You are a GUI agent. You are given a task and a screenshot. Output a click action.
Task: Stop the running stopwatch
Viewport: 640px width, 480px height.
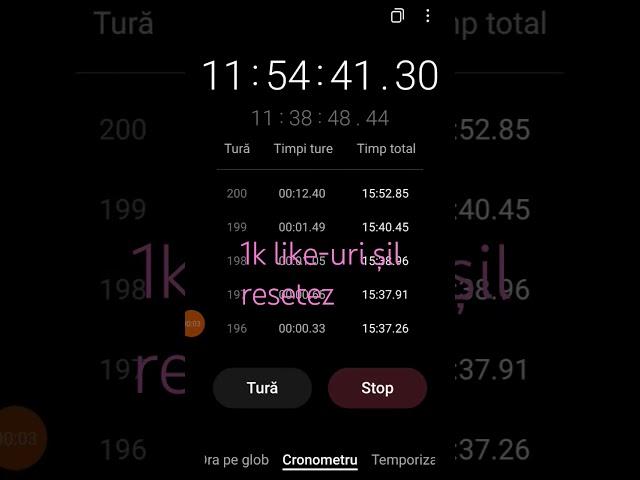tap(377, 388)
